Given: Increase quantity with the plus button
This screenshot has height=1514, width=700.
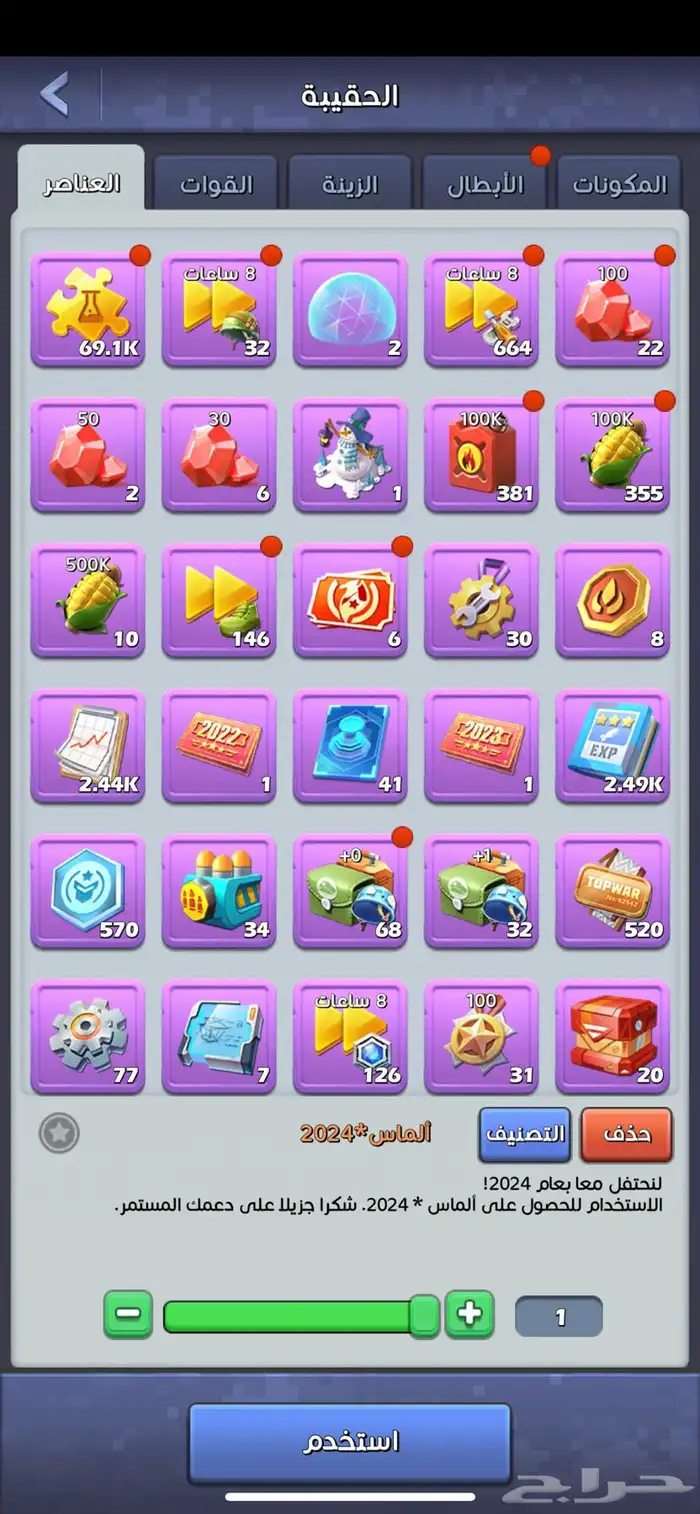Looking at the screenshot, I should (x=469, y=1314).
